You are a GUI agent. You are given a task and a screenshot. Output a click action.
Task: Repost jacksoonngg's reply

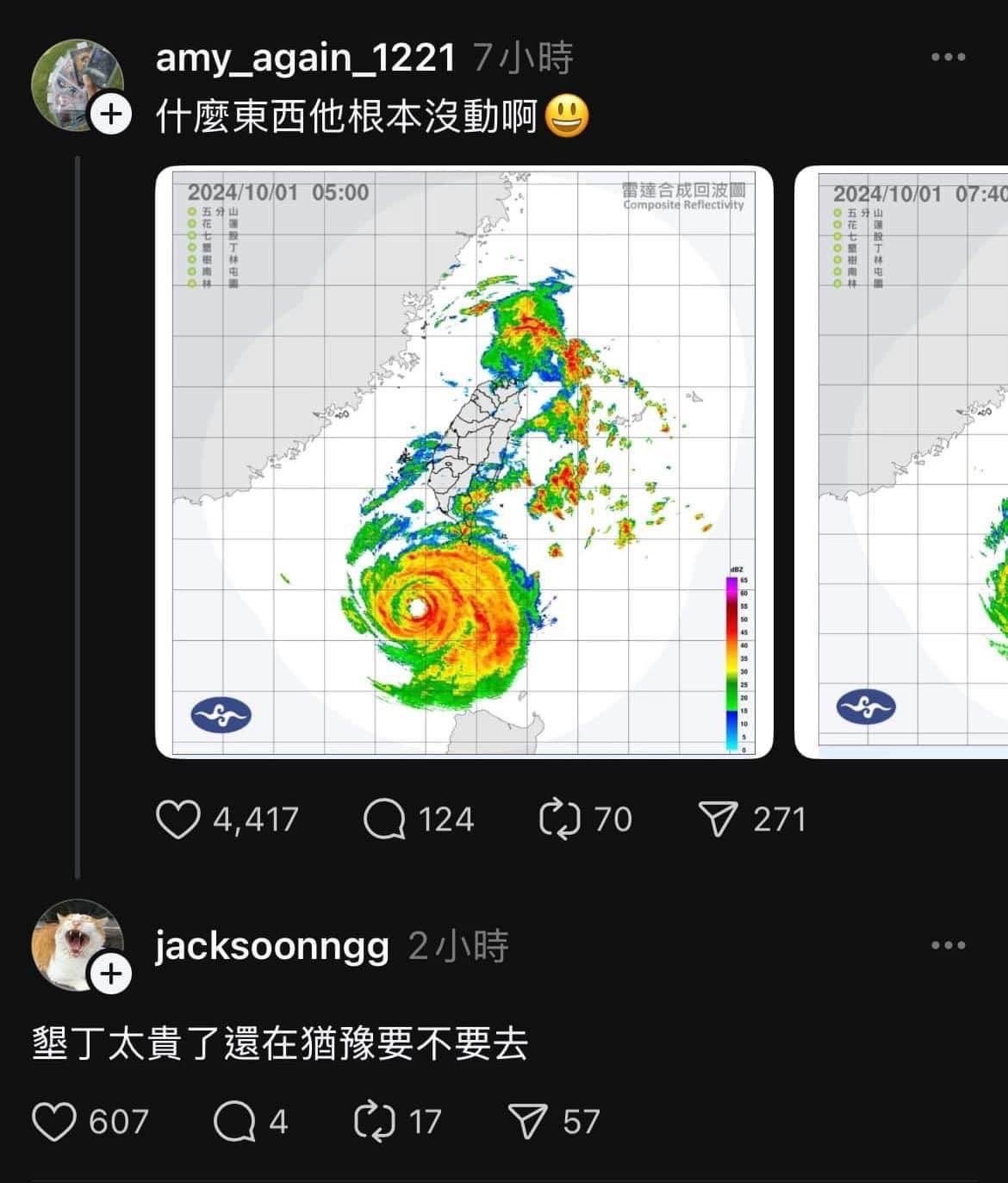[x=375, y=1122]
